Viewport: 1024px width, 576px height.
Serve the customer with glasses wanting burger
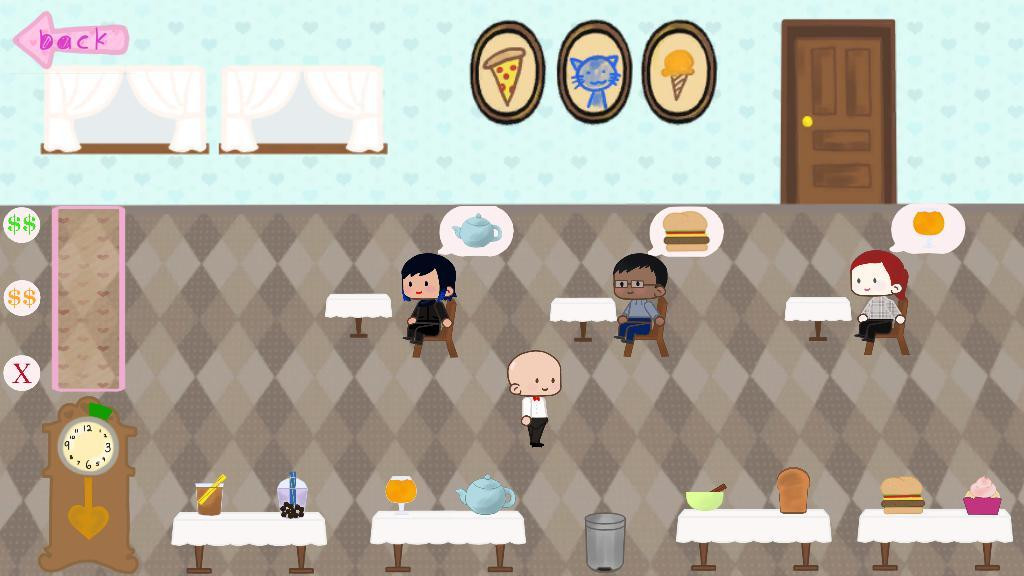(x=638, y=300)
